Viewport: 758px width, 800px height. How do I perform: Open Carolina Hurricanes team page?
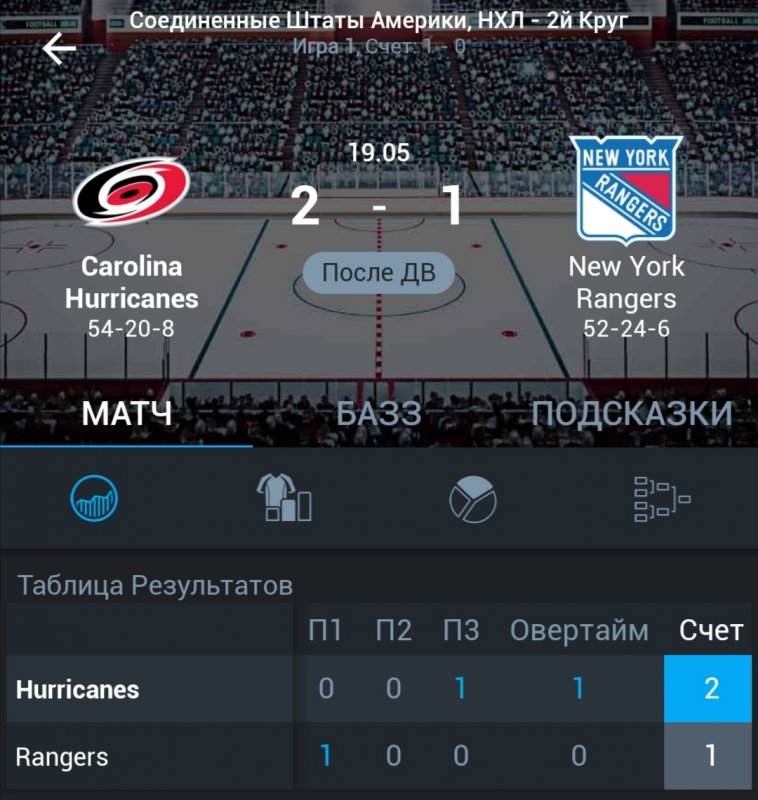pyautogui.click(x=132, y=193)
